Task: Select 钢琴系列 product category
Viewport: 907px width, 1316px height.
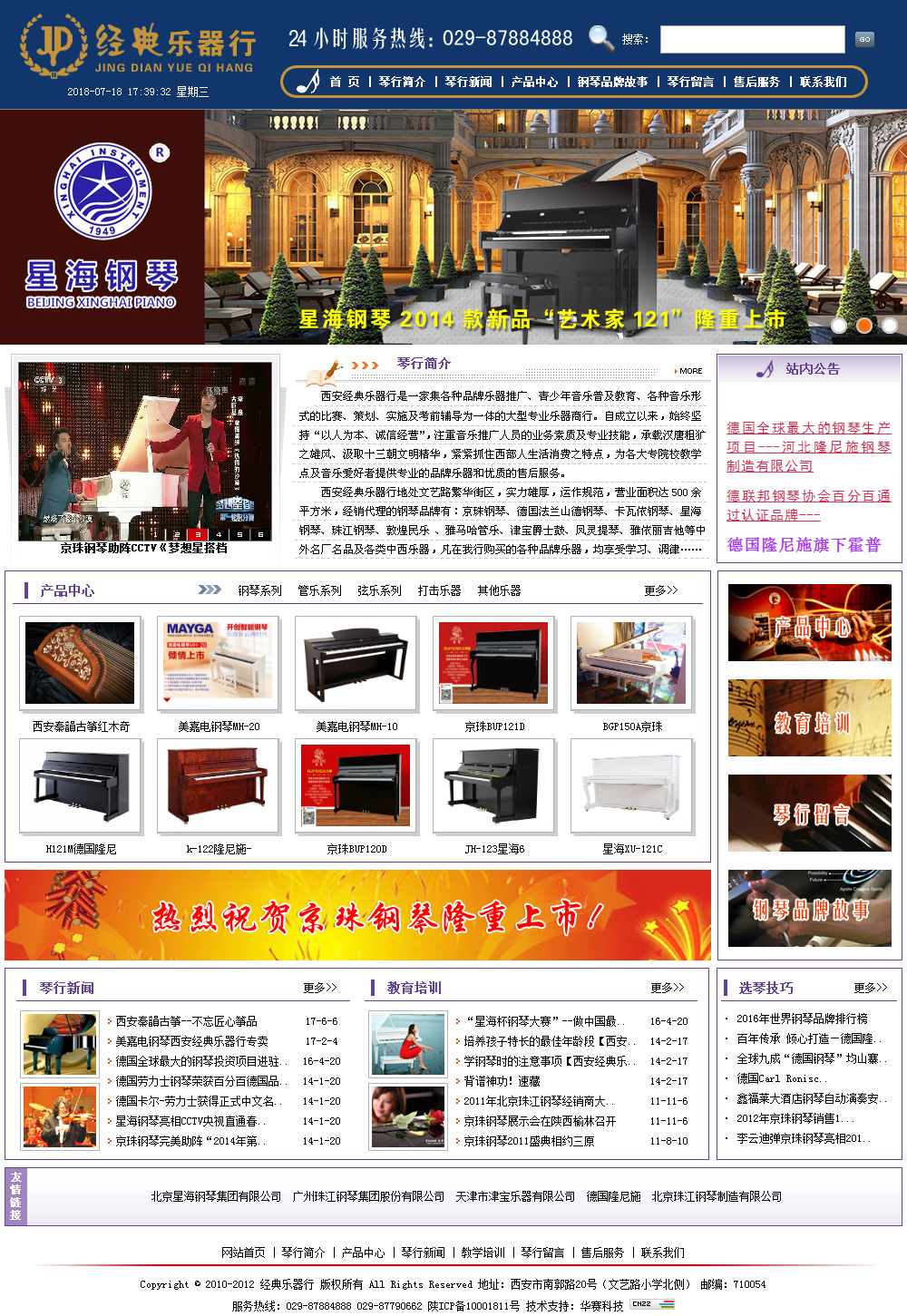Action: tap(259, 590)
